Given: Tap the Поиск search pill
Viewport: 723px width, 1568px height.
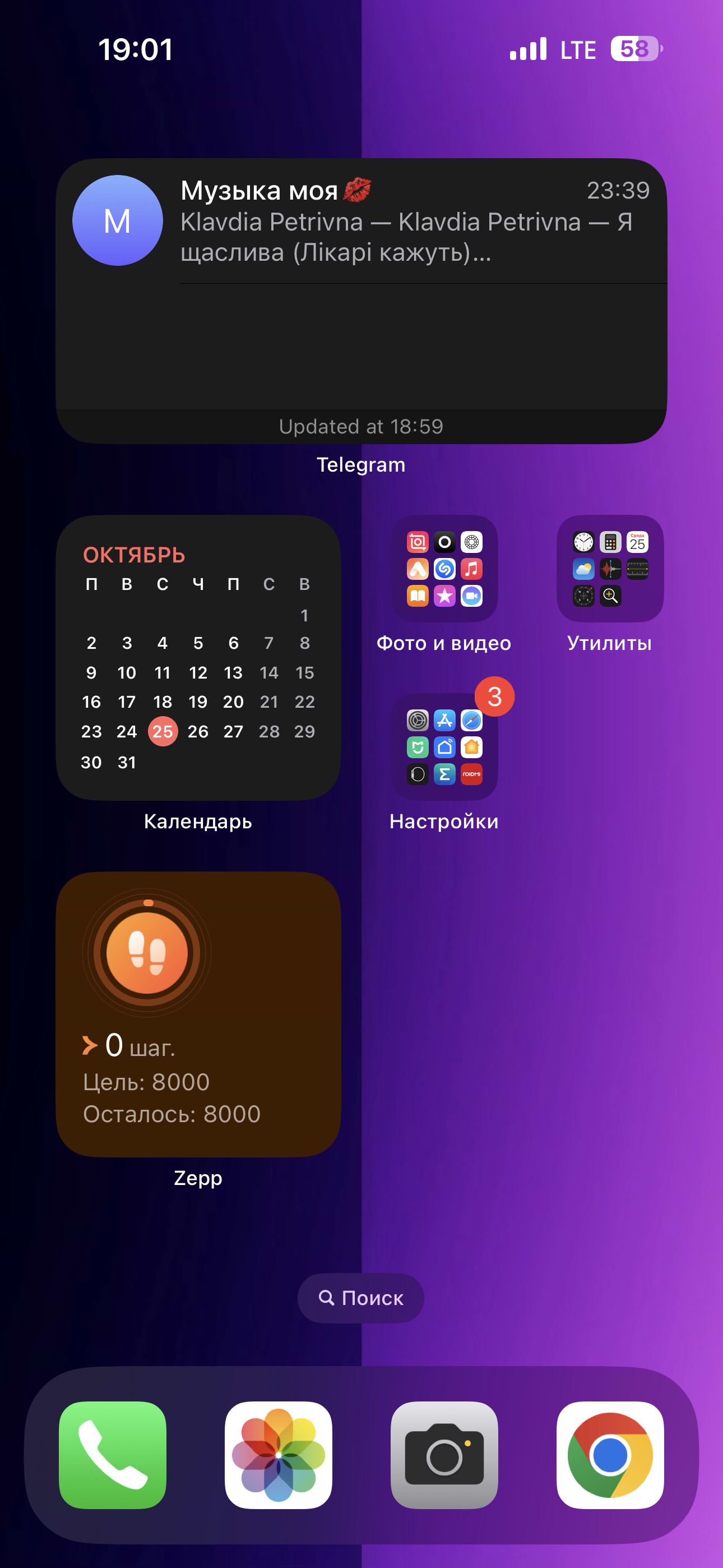Looking at the screenshot, I should [x=361, y=1298].
